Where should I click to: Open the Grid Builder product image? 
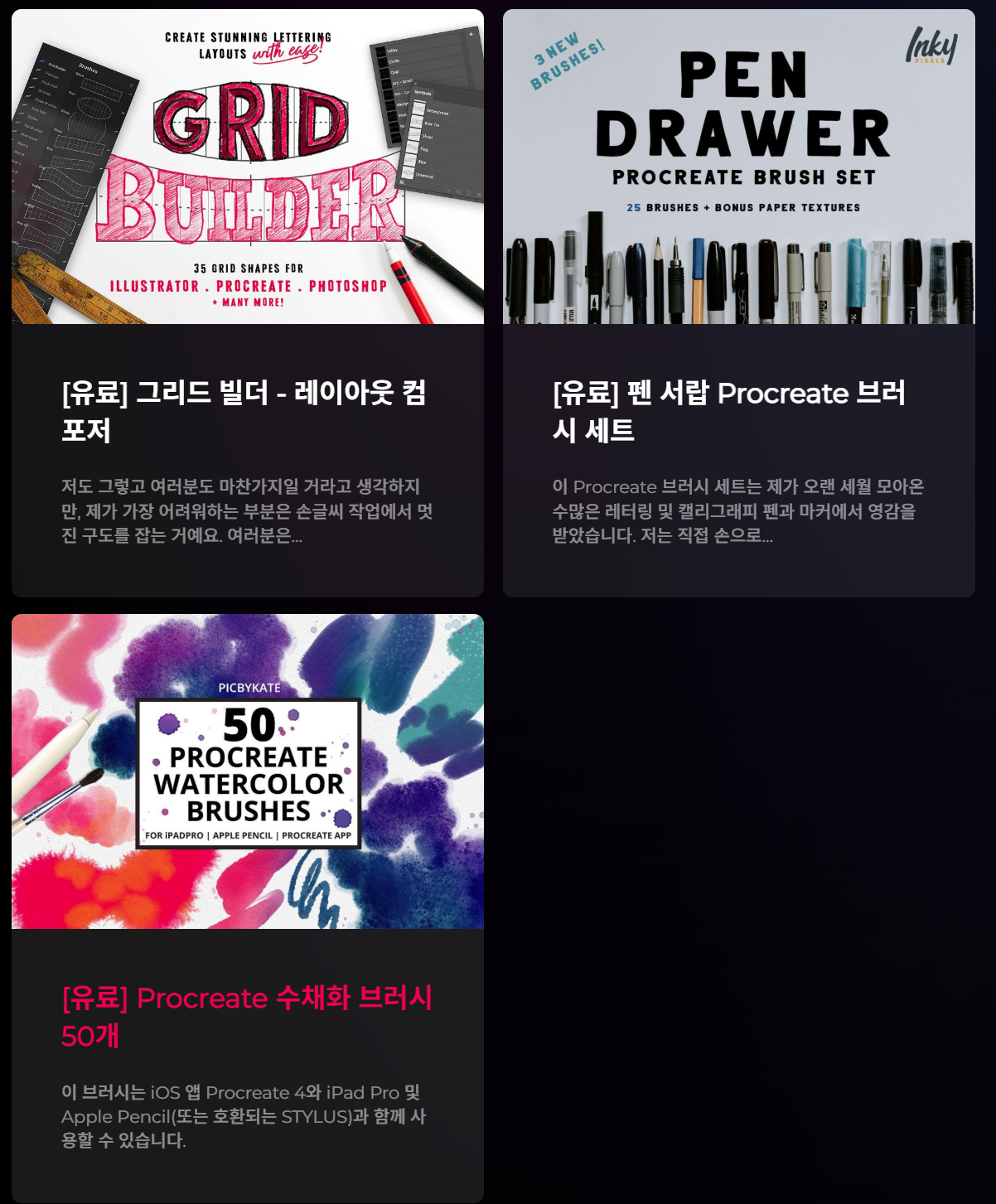248,167
